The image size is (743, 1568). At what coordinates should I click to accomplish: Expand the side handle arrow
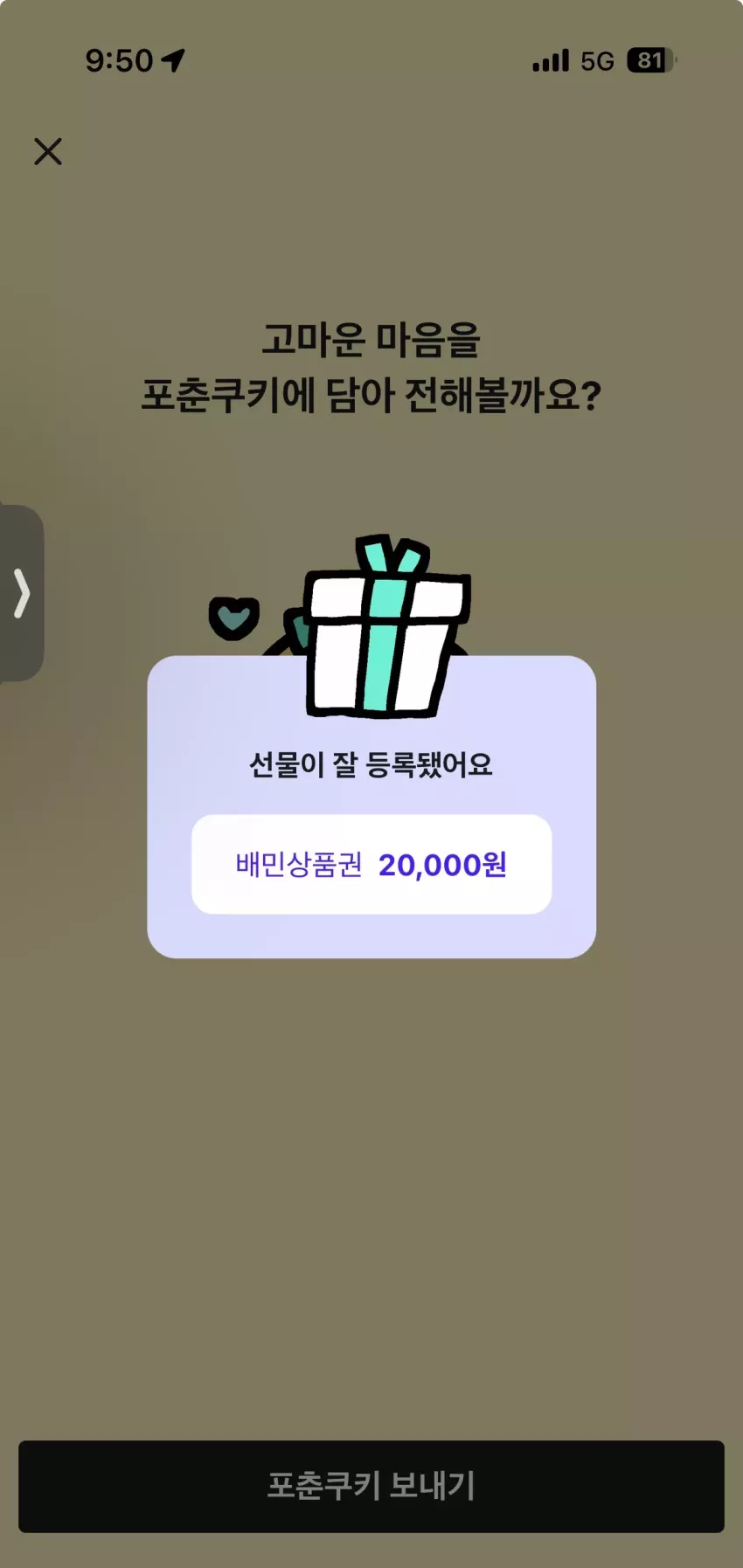point(21,593)
